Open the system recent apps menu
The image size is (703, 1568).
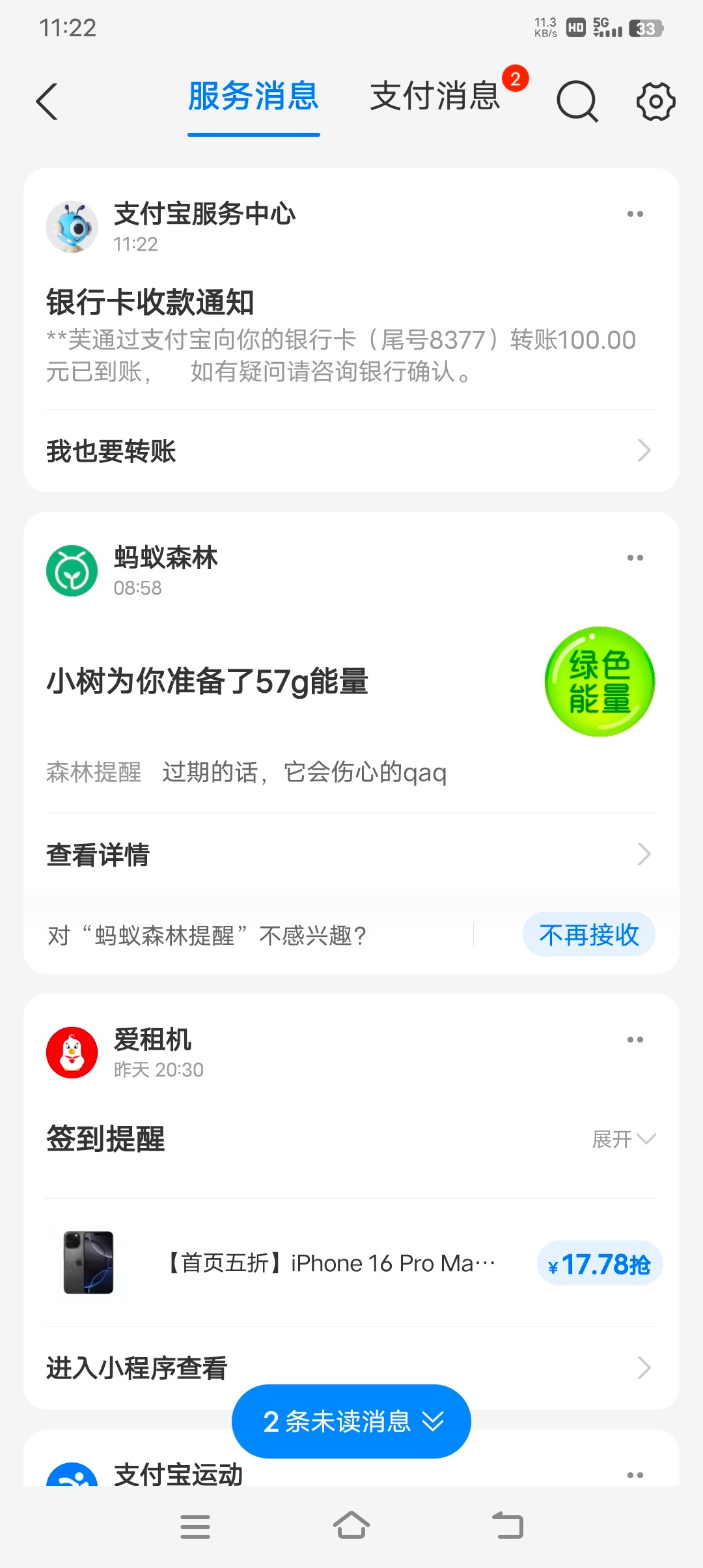point(195,1526)
